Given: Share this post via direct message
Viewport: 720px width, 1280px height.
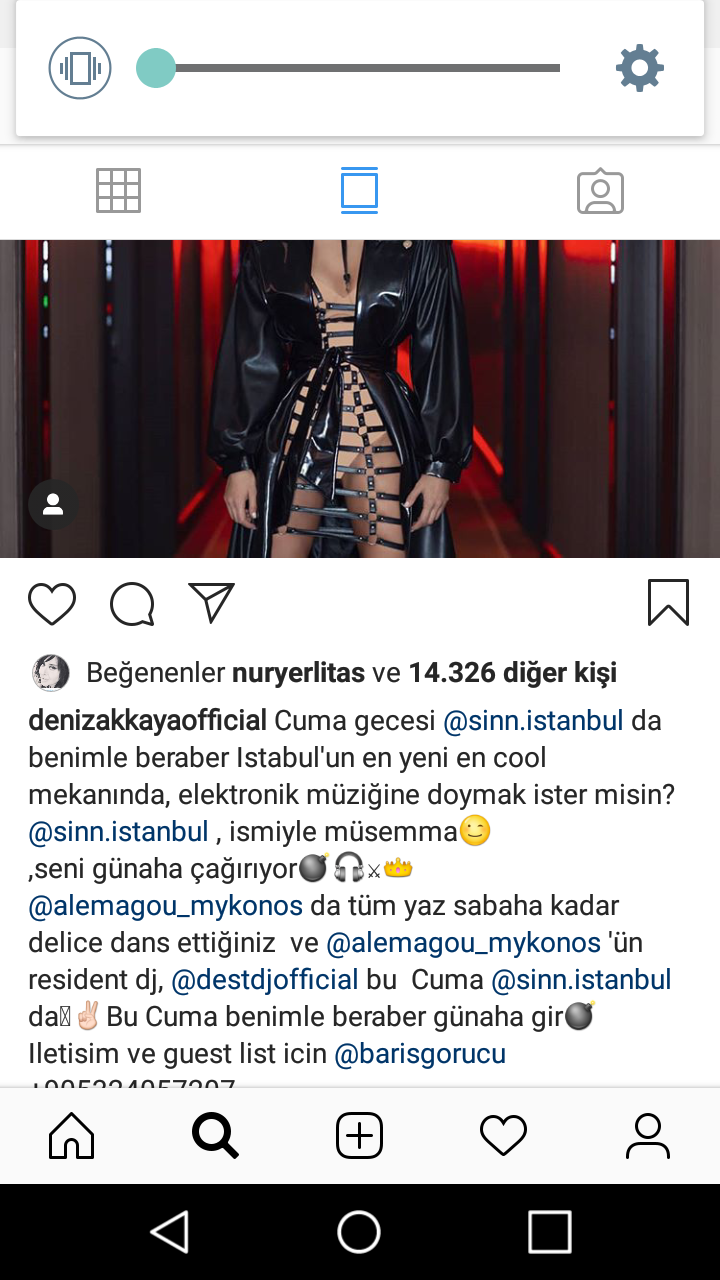Looking at the screenshot, I should coord(211,603).
